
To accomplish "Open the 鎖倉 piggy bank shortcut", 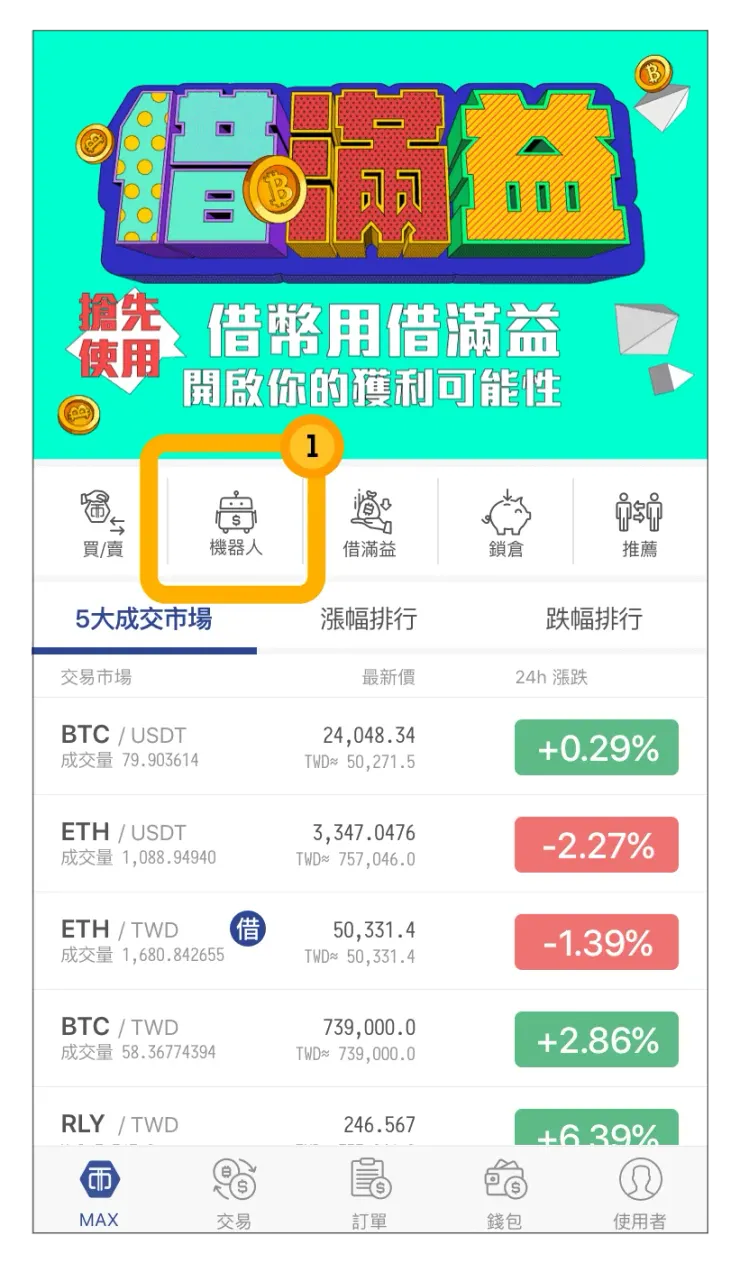I will [506, 522].
